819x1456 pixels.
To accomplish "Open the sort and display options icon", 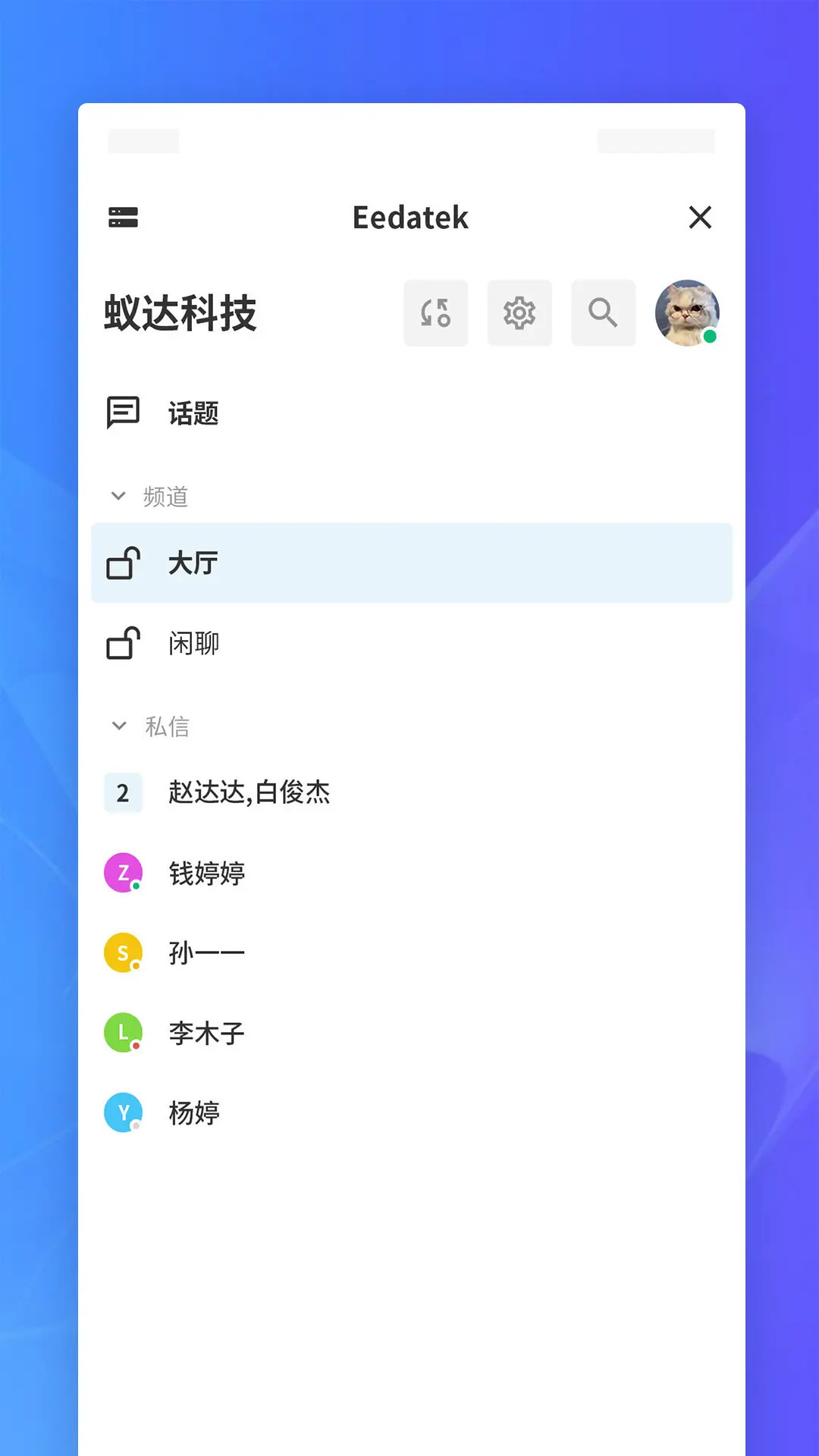I will [x=435, y=313].
